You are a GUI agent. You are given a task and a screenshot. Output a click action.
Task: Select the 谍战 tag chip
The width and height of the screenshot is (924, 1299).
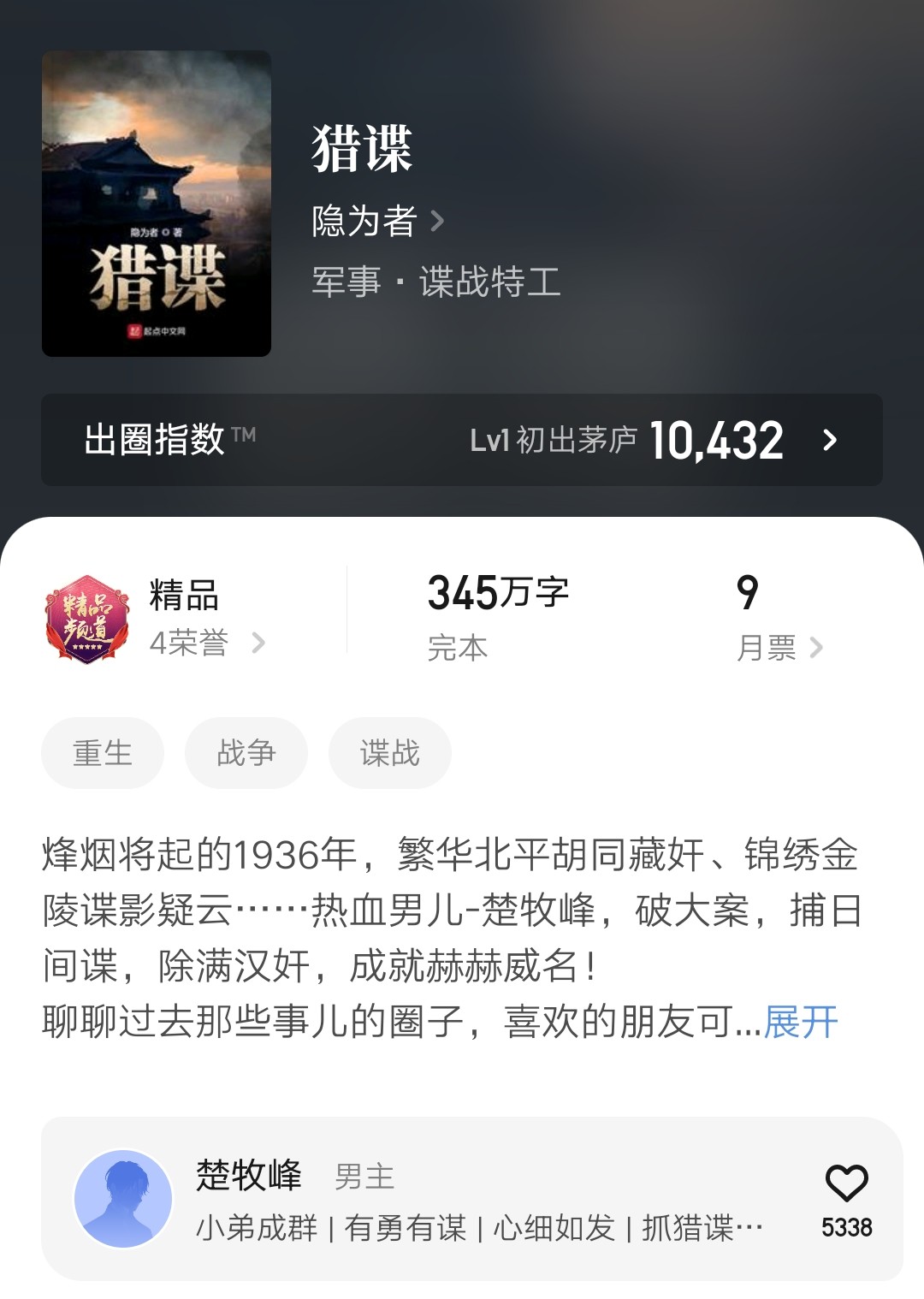pyautogui.click(x=390, y=753)
